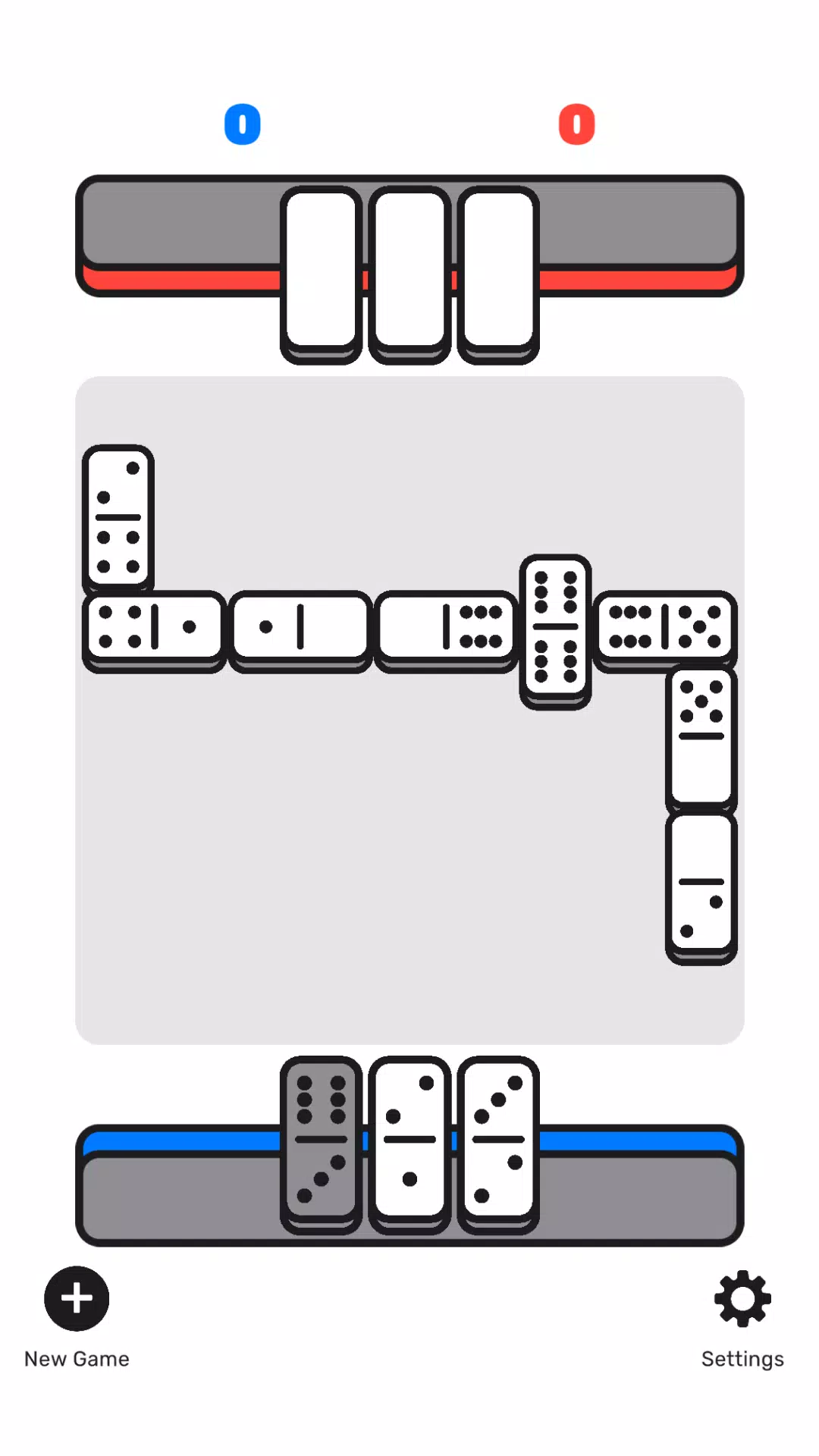Image resolution: width=819 pixels, height=1456 pixels.
Task: Start a new game
Action: pyautogui.click(x=77, y=1298)
